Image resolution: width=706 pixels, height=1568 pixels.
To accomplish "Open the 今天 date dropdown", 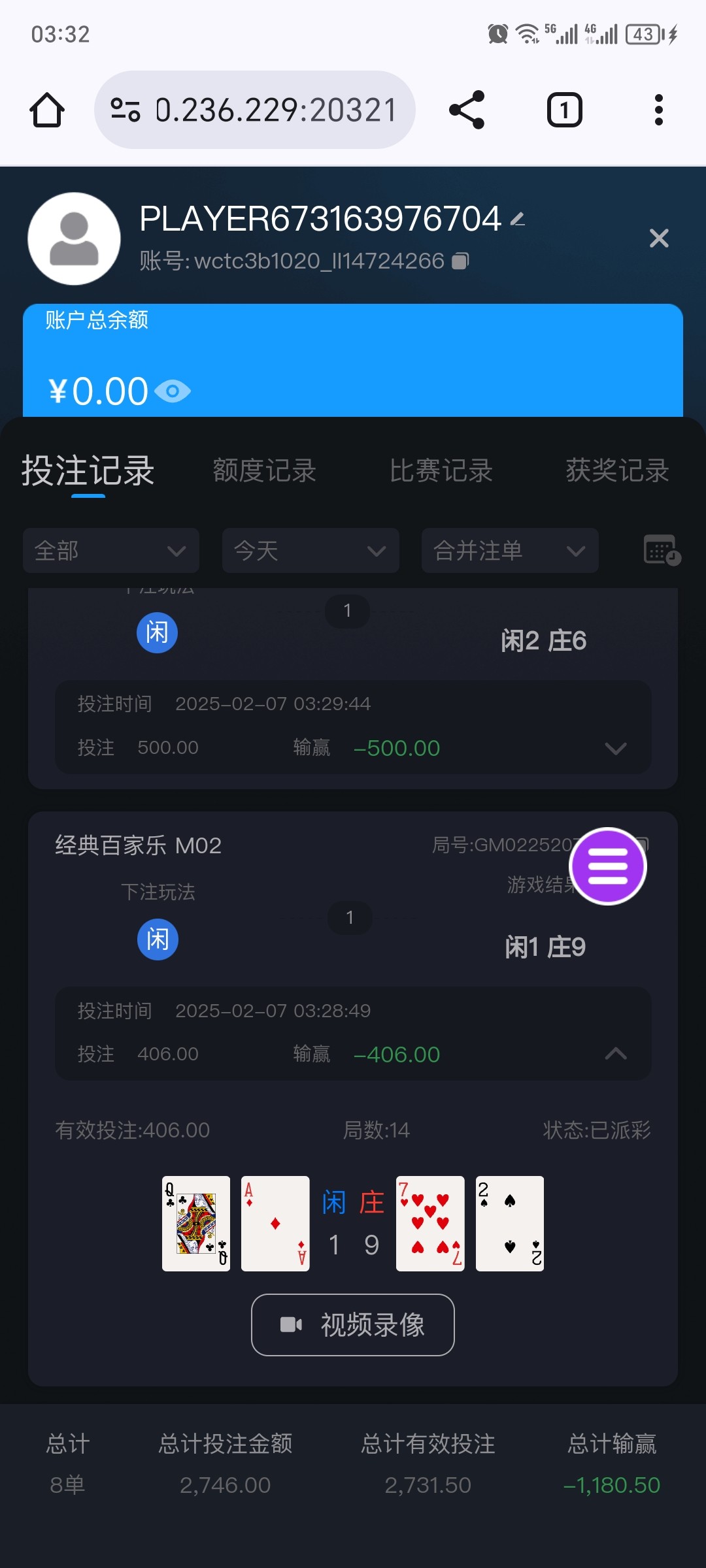I will click(311, 551).
